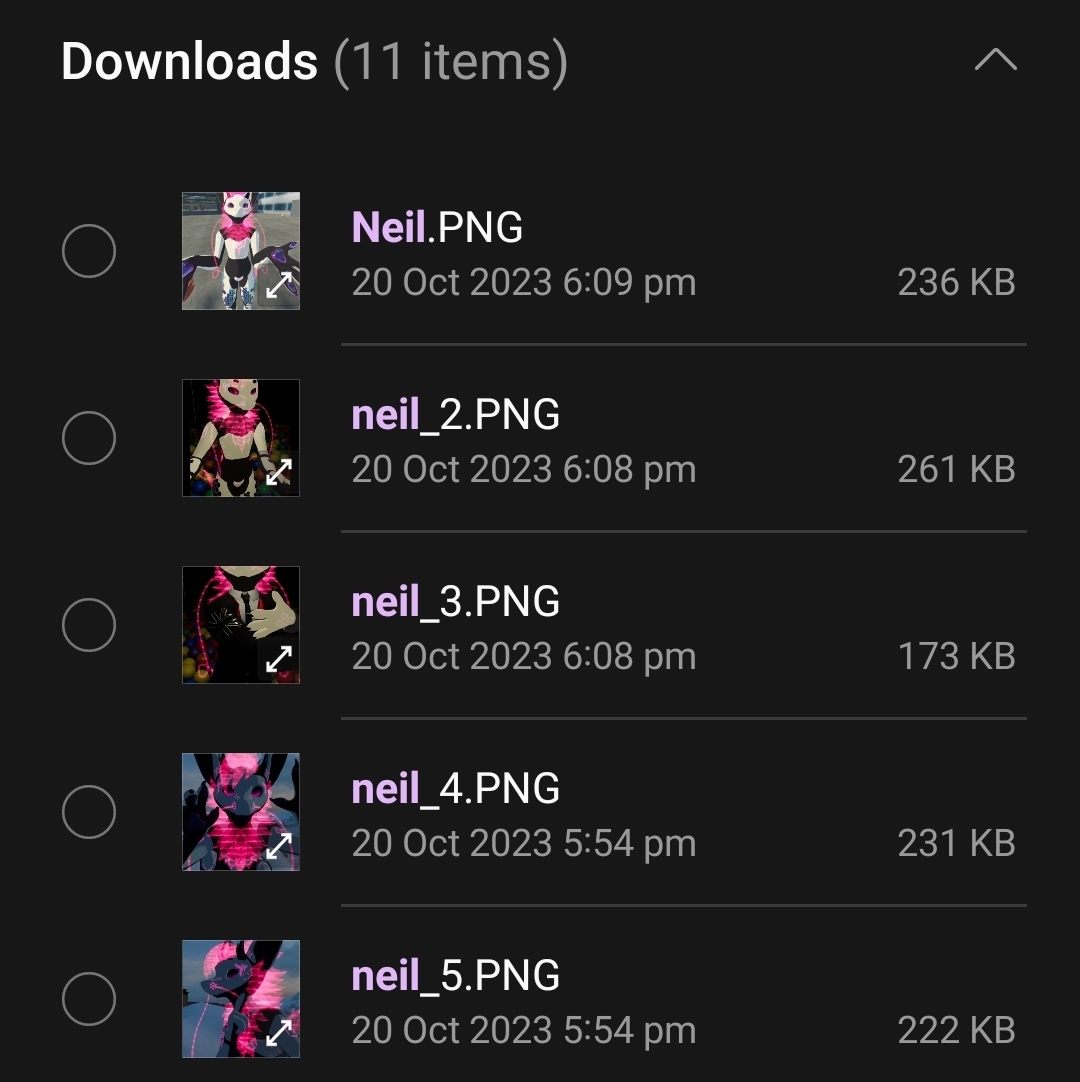This screenshot has height=1082, width=1080.
Task: Select the Neil.PNG file circle
Action: (89, 251)
